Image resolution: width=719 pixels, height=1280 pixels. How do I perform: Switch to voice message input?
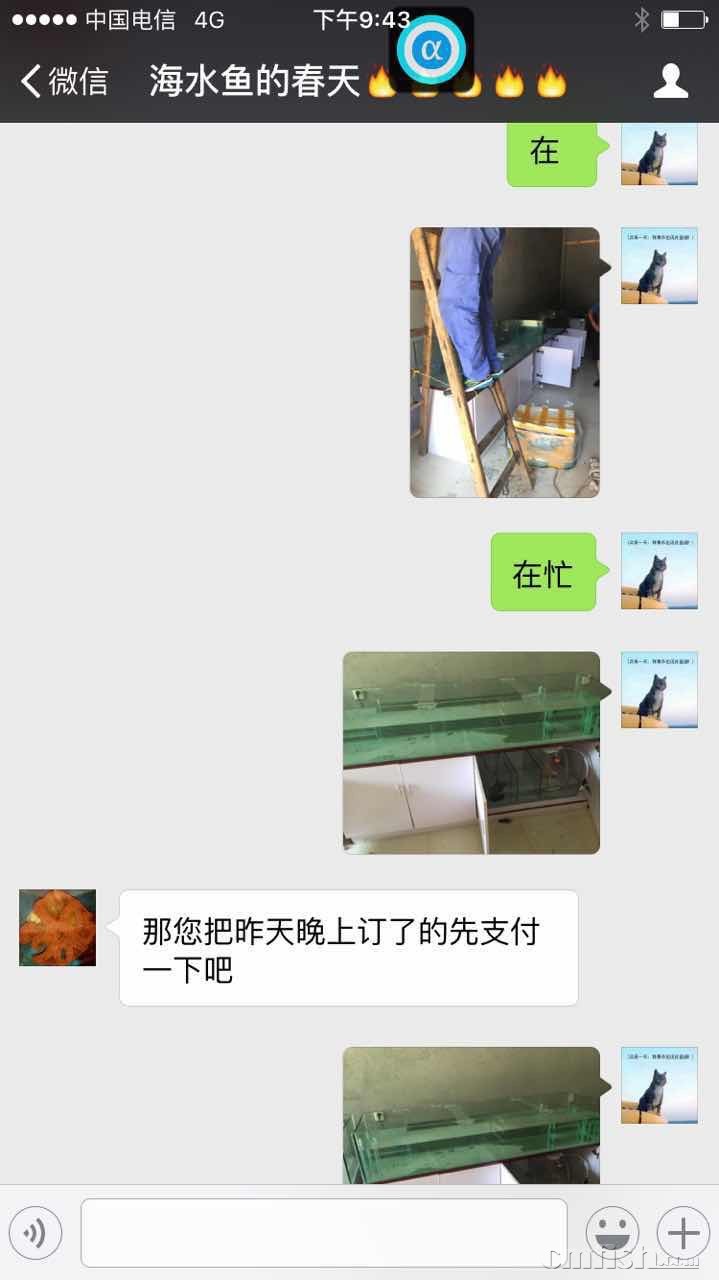tap(36, 1233)
